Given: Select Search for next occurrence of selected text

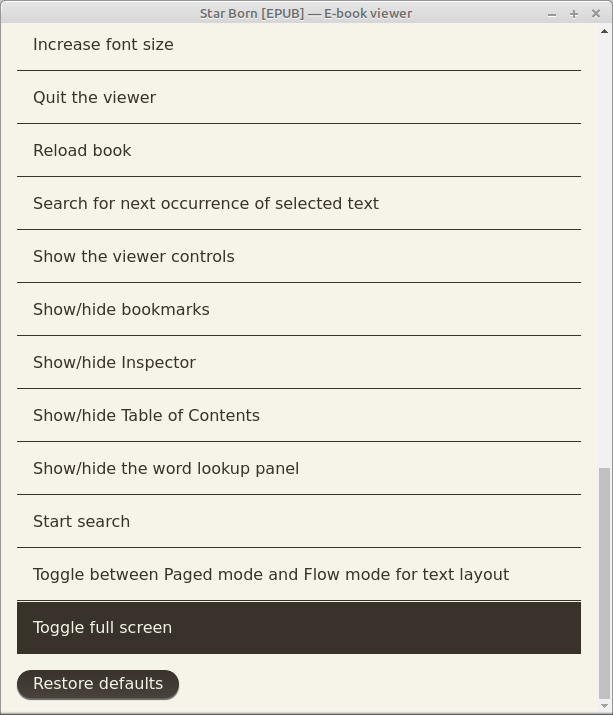Looking at the screenshot, I should (x=298, y=204).
